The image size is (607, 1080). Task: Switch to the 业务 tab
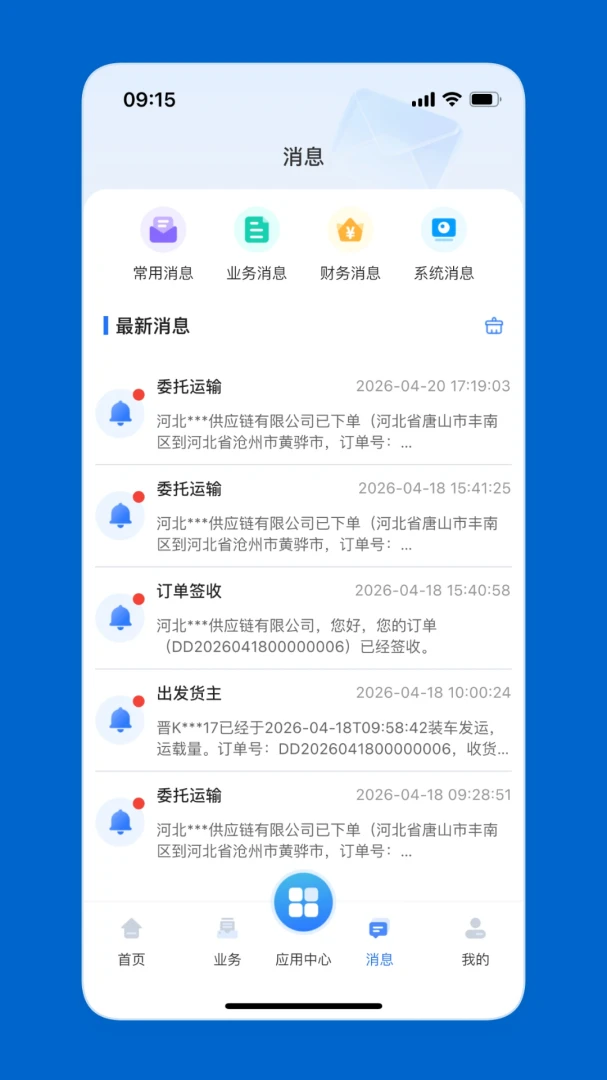point(227,942)
